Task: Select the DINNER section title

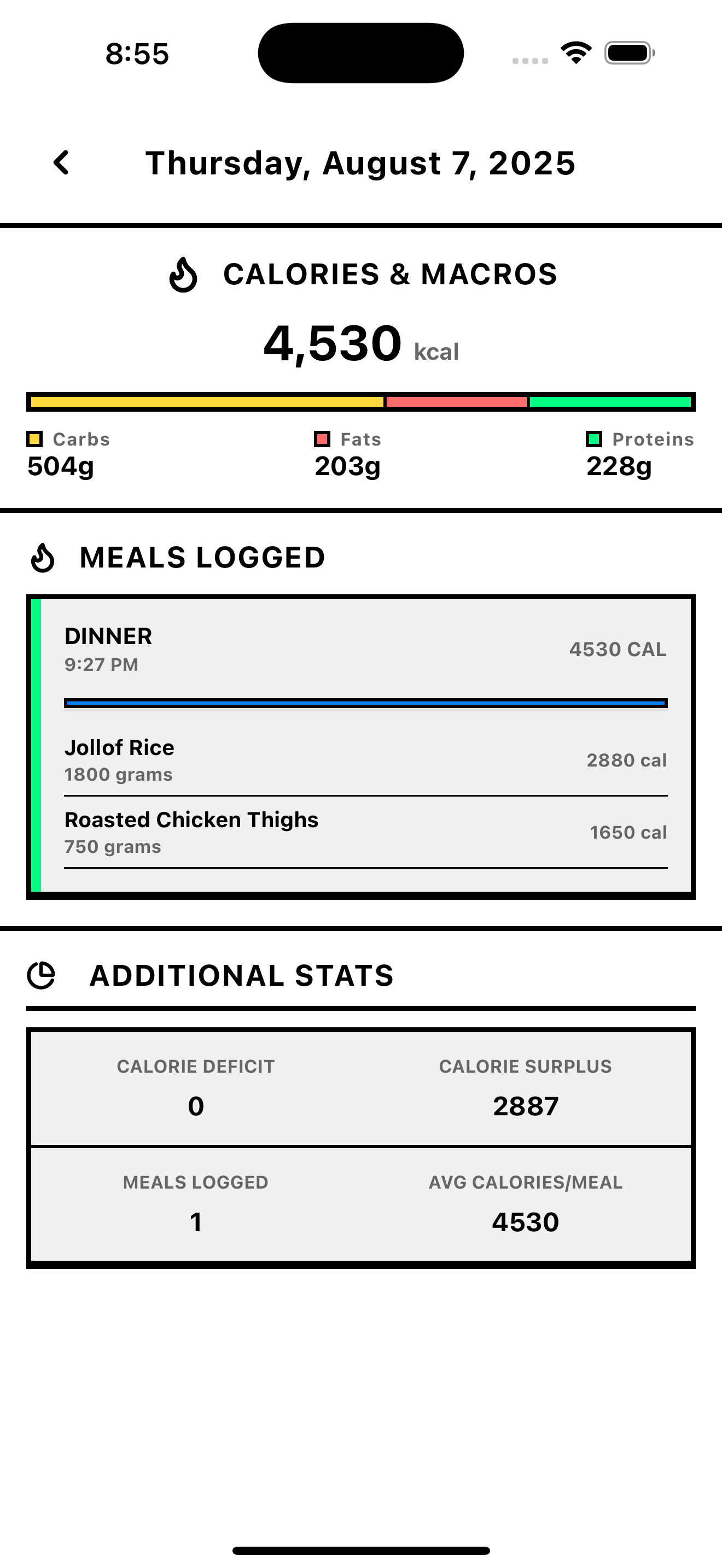Action: (108, 636)
